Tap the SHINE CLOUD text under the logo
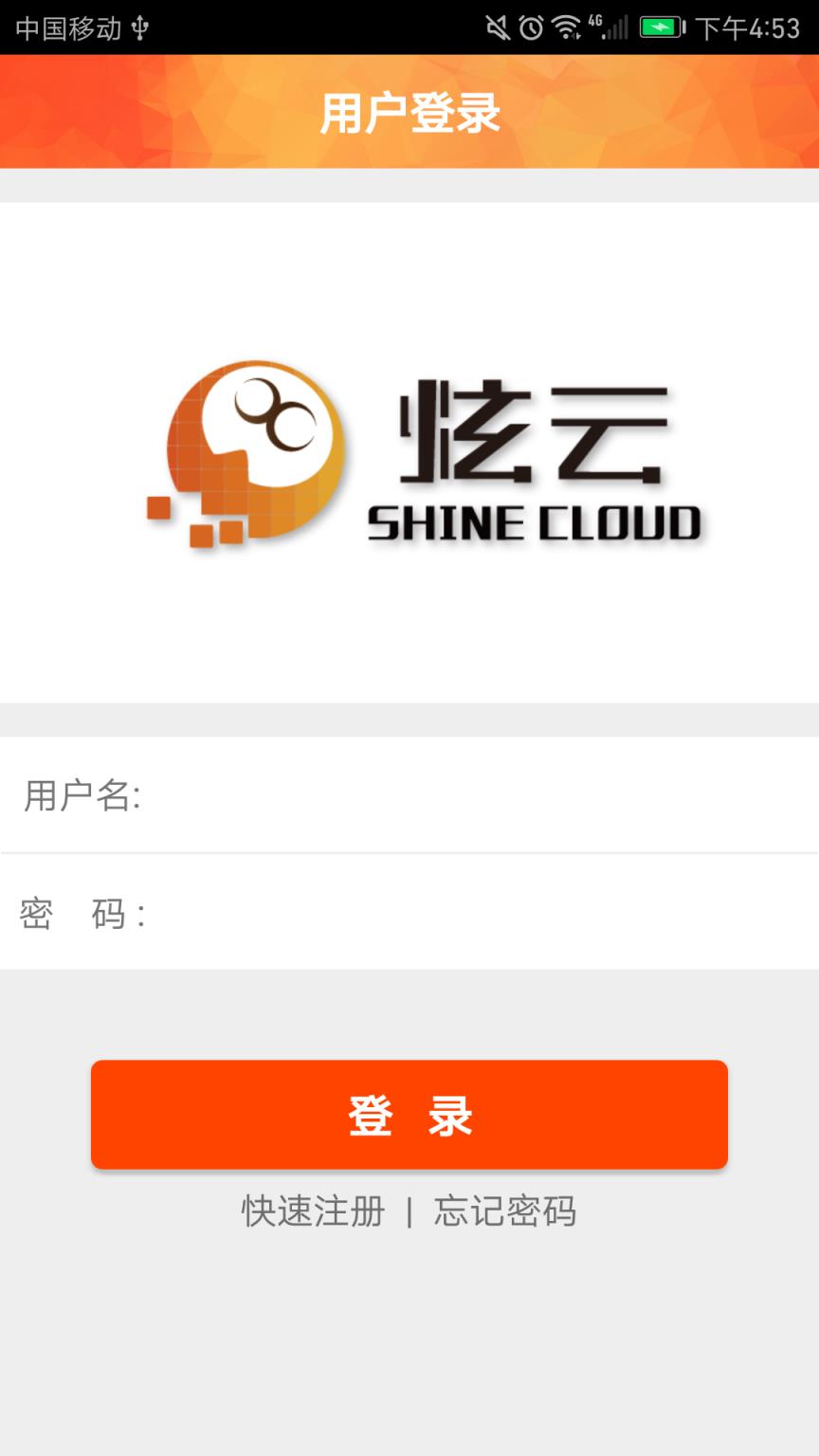The height and width of the screenshot is (1456, 819). tap(536, 519)
